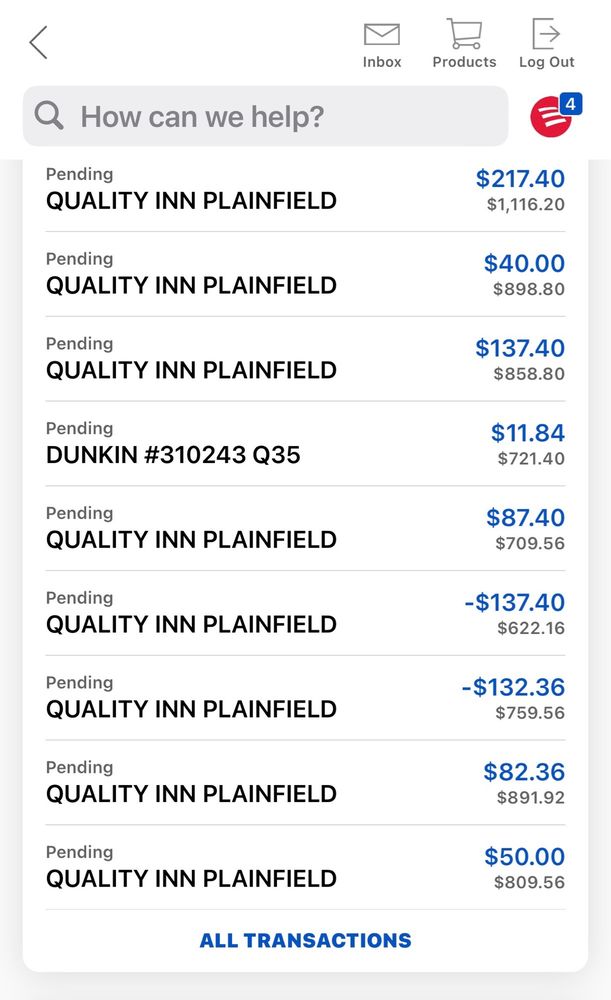This screenshot has width=611, height=1000.
Task: Open the Dunkin #310243 Q35 transaction
Action: (305, 445)
